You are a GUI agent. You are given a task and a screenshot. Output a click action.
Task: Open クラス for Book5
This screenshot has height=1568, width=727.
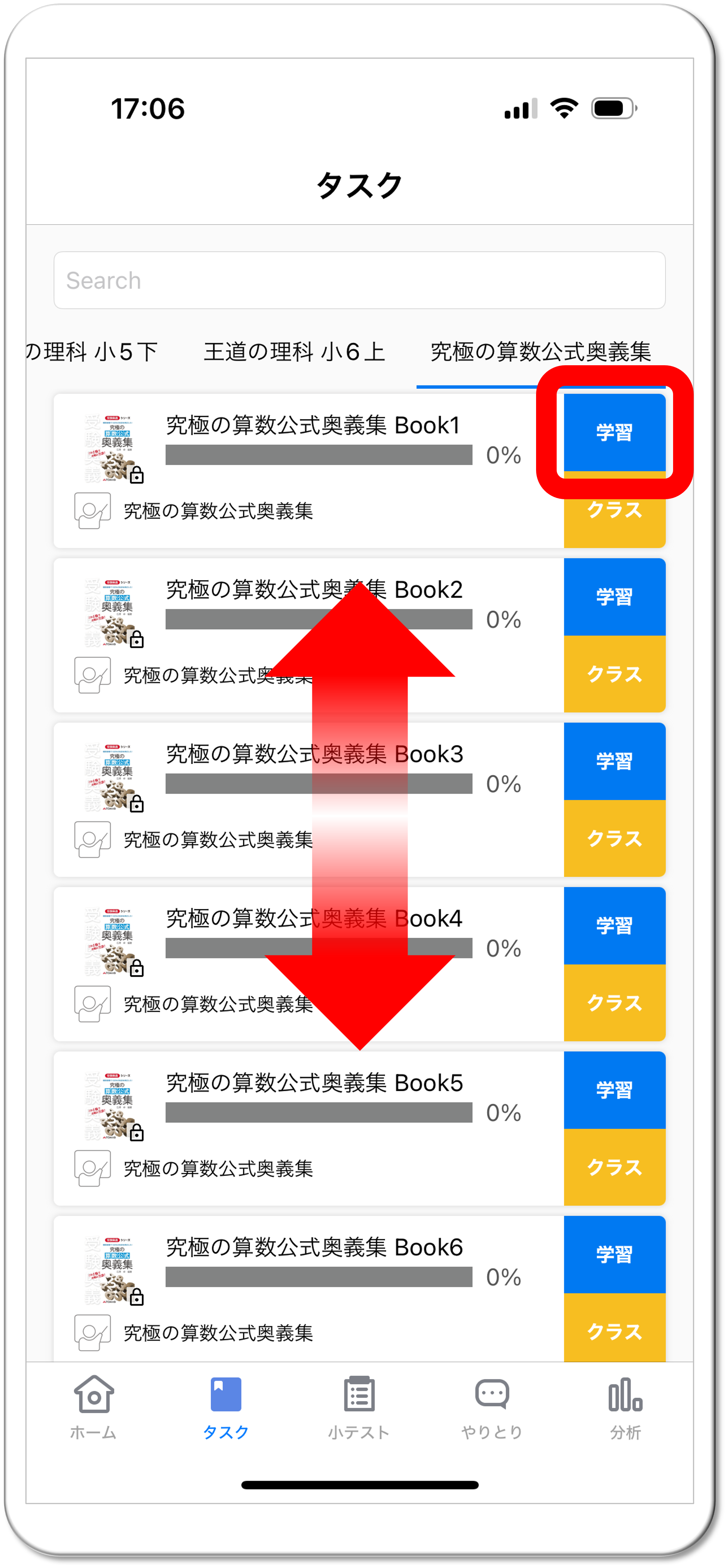[614, 1168]
